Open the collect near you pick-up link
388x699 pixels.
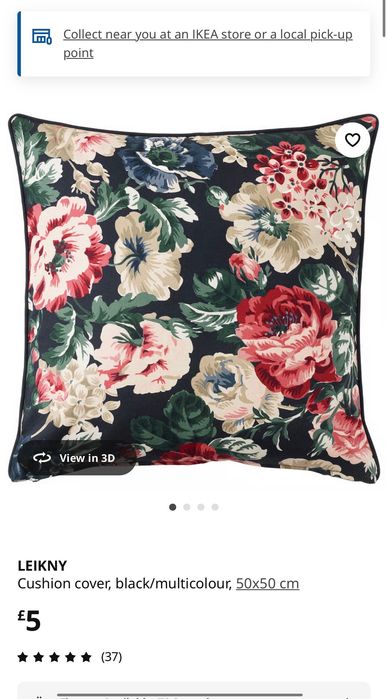pos(207,43)
